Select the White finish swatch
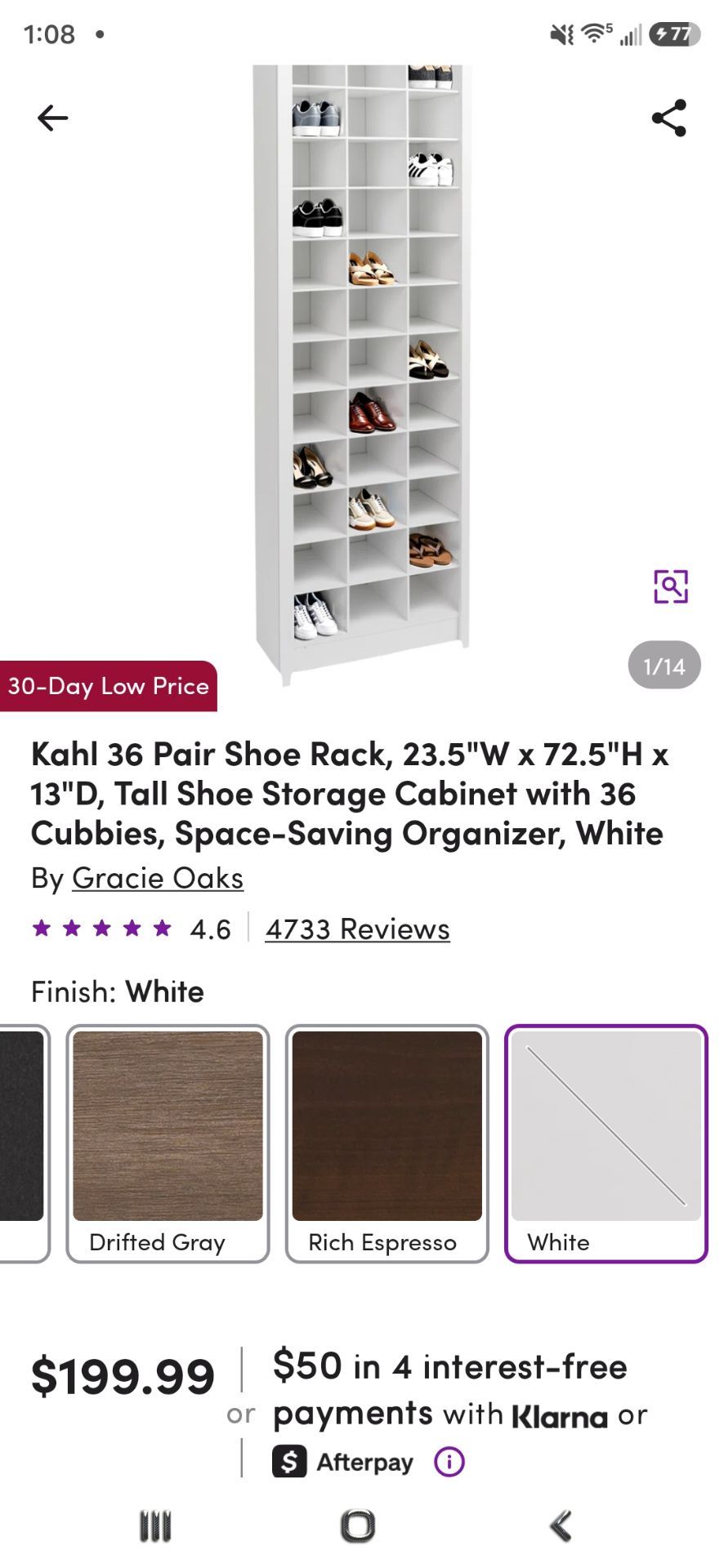The width and height of the screenshot is (724, 1568). pyautogui.click(x=606, y=1143)
